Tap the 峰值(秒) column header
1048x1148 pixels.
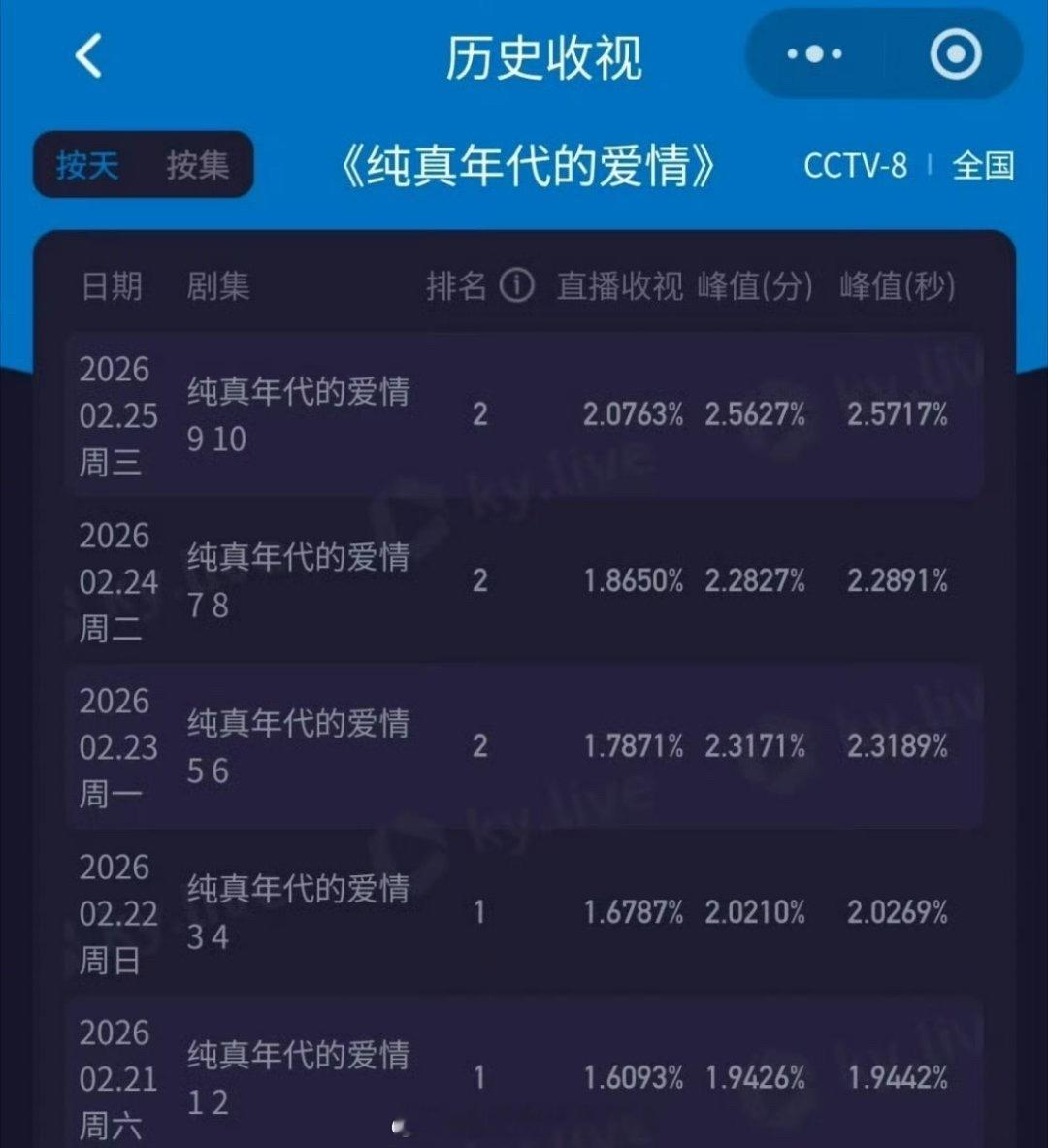tap(895, 286)
